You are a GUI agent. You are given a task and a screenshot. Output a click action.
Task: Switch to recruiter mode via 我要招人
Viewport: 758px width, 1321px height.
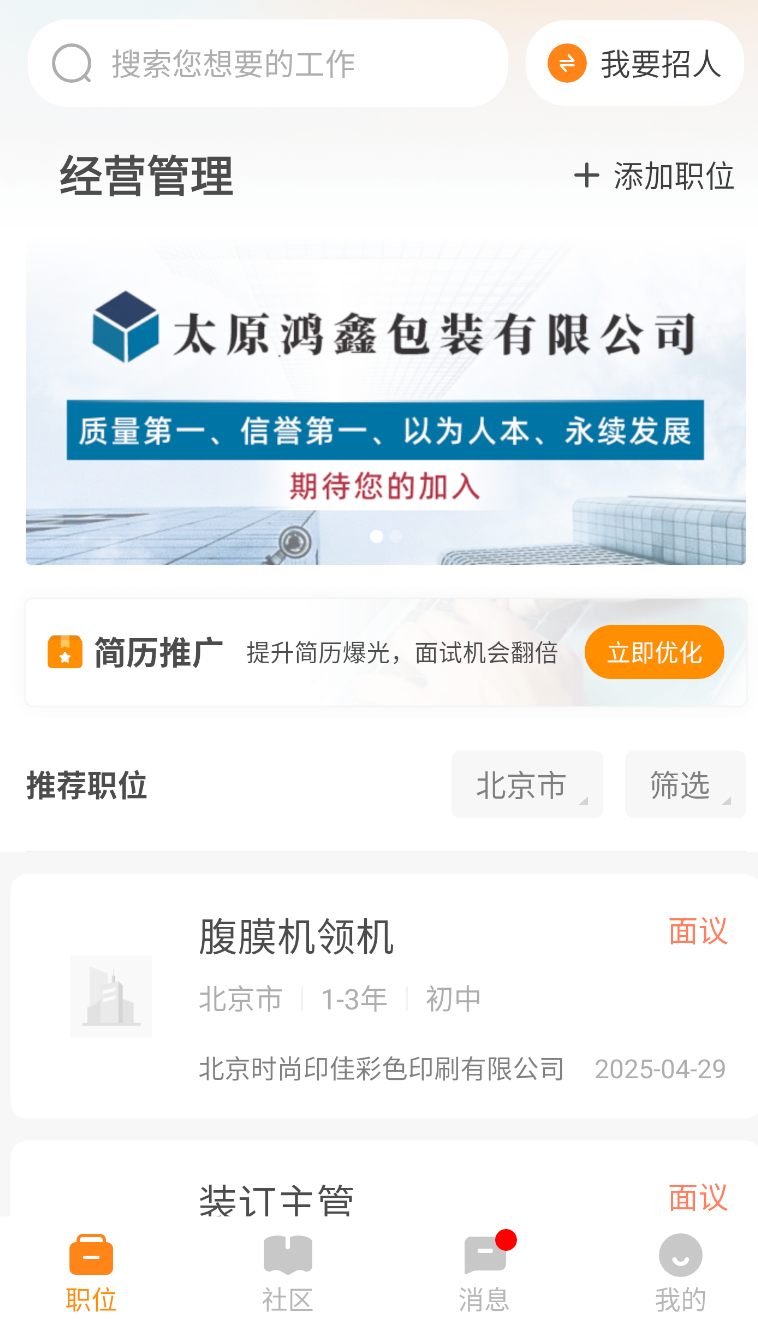tap(635, 64)
